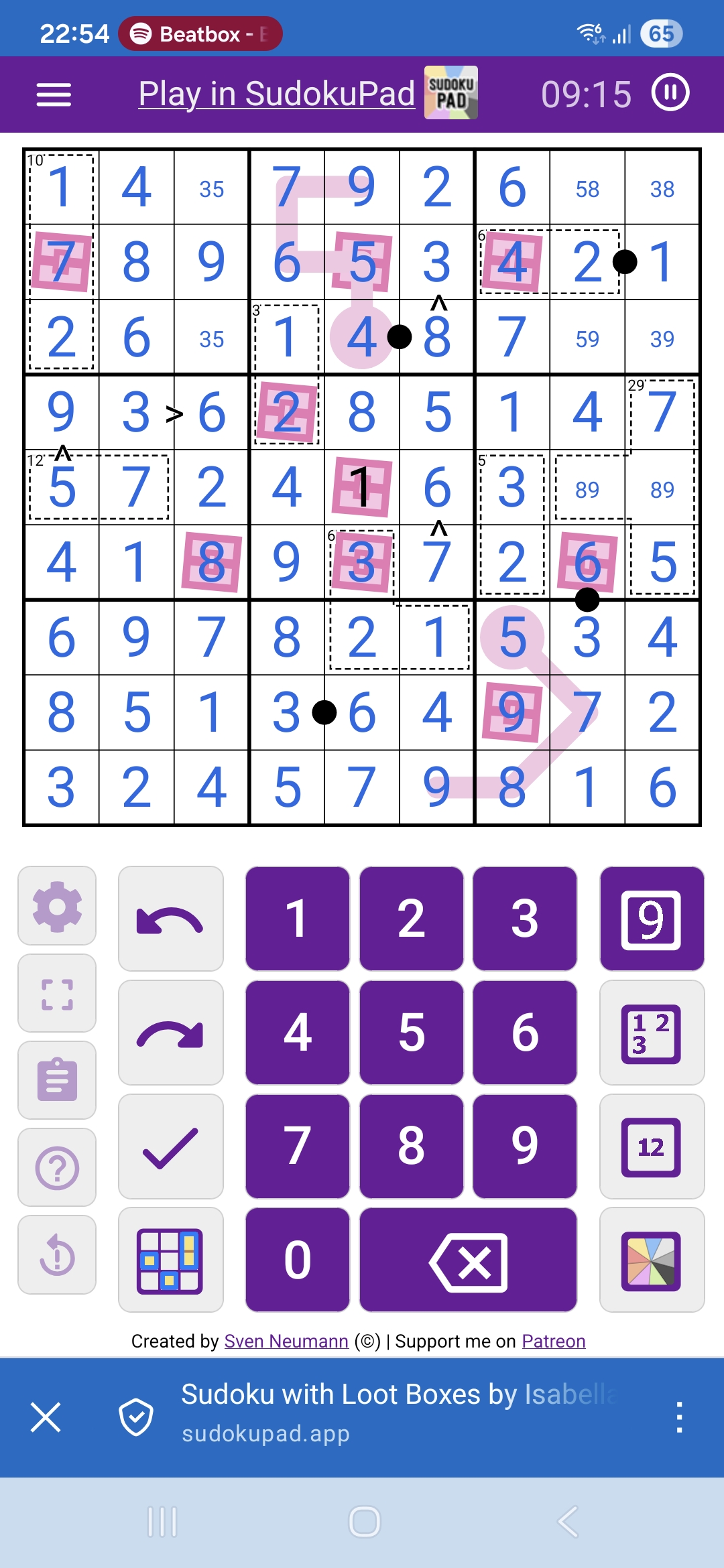Switch to color marking mode

pyautogui.click(x=651, y=1260)
